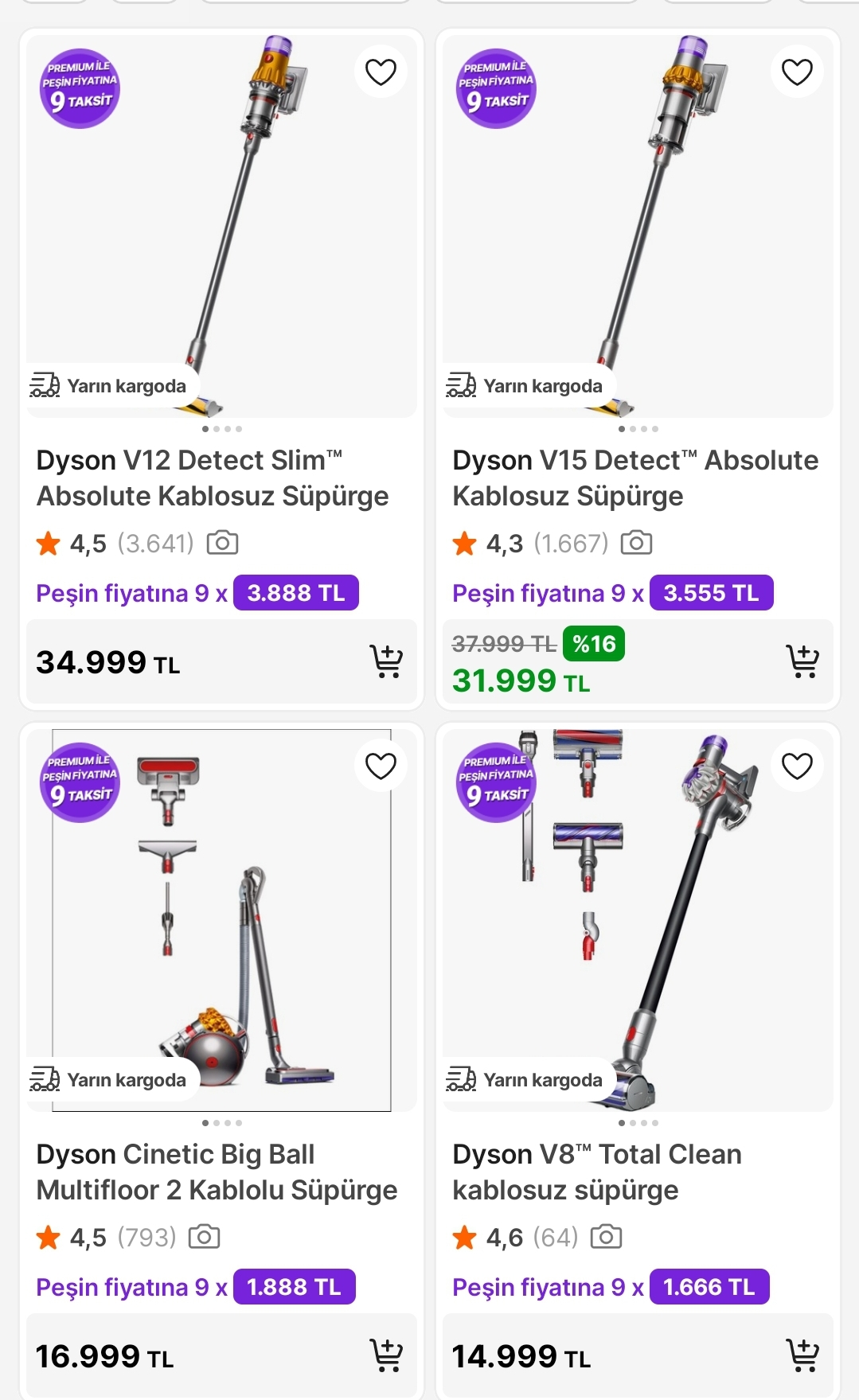The width and height of the screenshot is (859, 1400).
Task: Open Dyson Cinetic Big Ball Multifloor 2 product
Action: pyautogui.click(x=217, y=1172)
